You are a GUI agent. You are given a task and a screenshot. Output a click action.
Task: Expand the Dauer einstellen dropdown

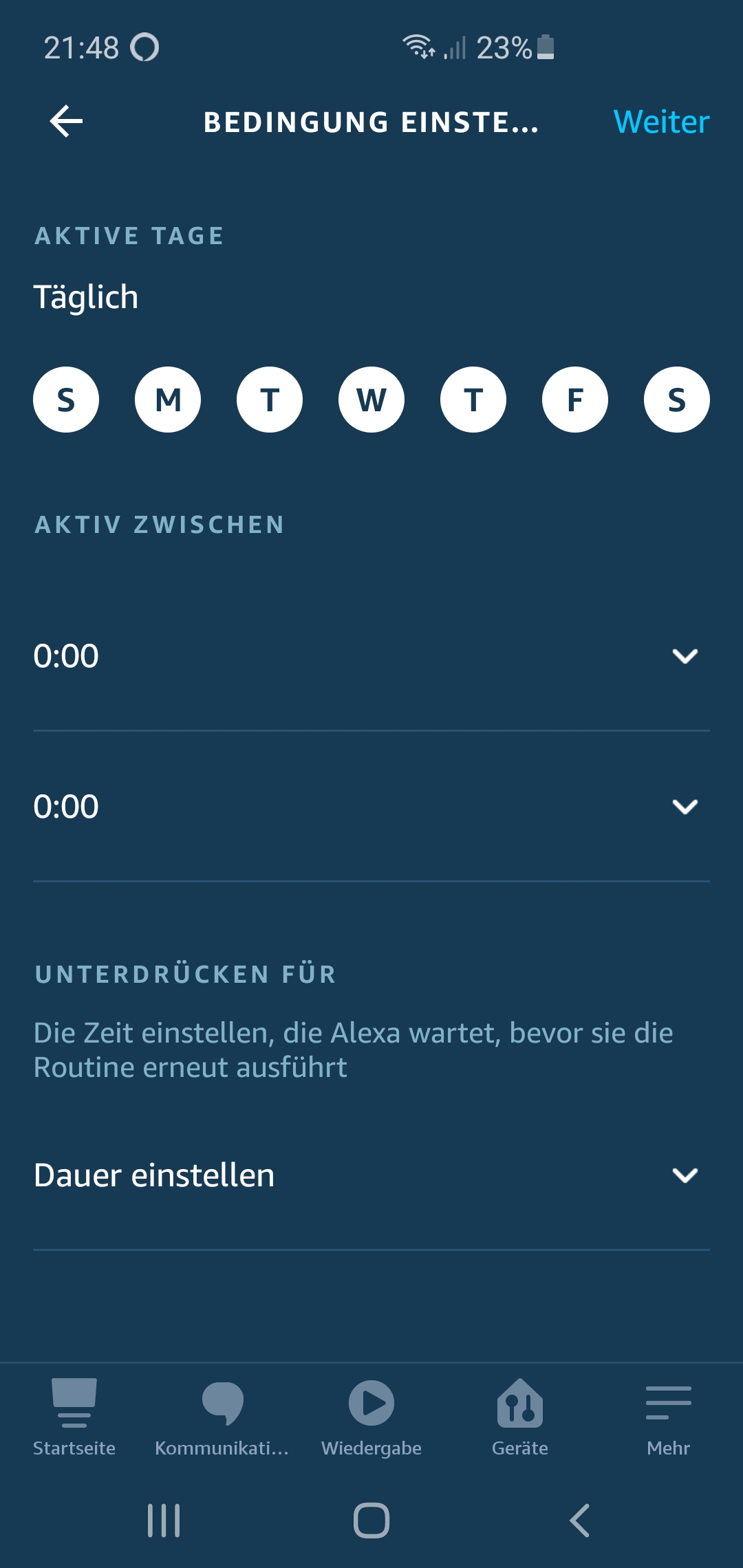pyautogui.click(x=371, y=1175)
